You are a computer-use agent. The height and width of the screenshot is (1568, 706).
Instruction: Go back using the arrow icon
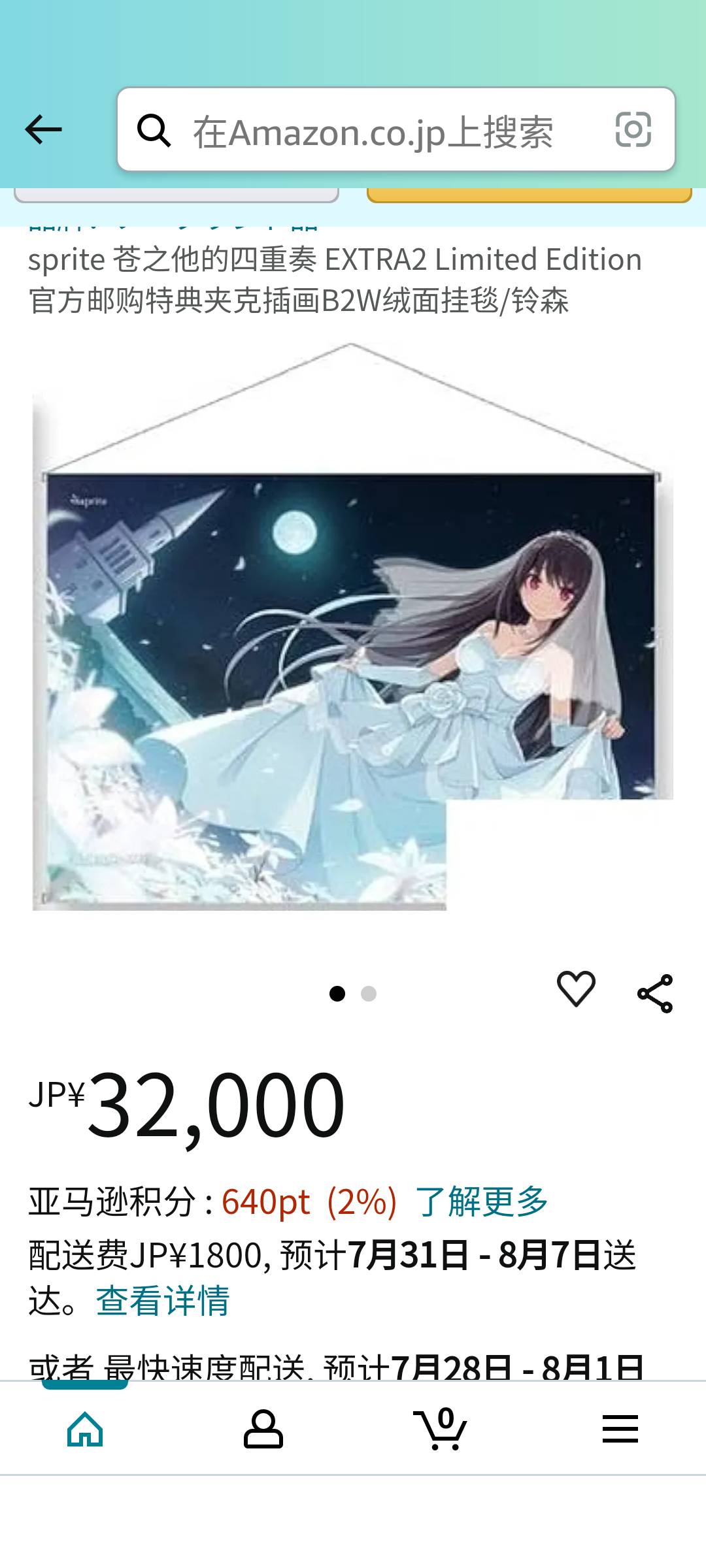tap(43, 129)
